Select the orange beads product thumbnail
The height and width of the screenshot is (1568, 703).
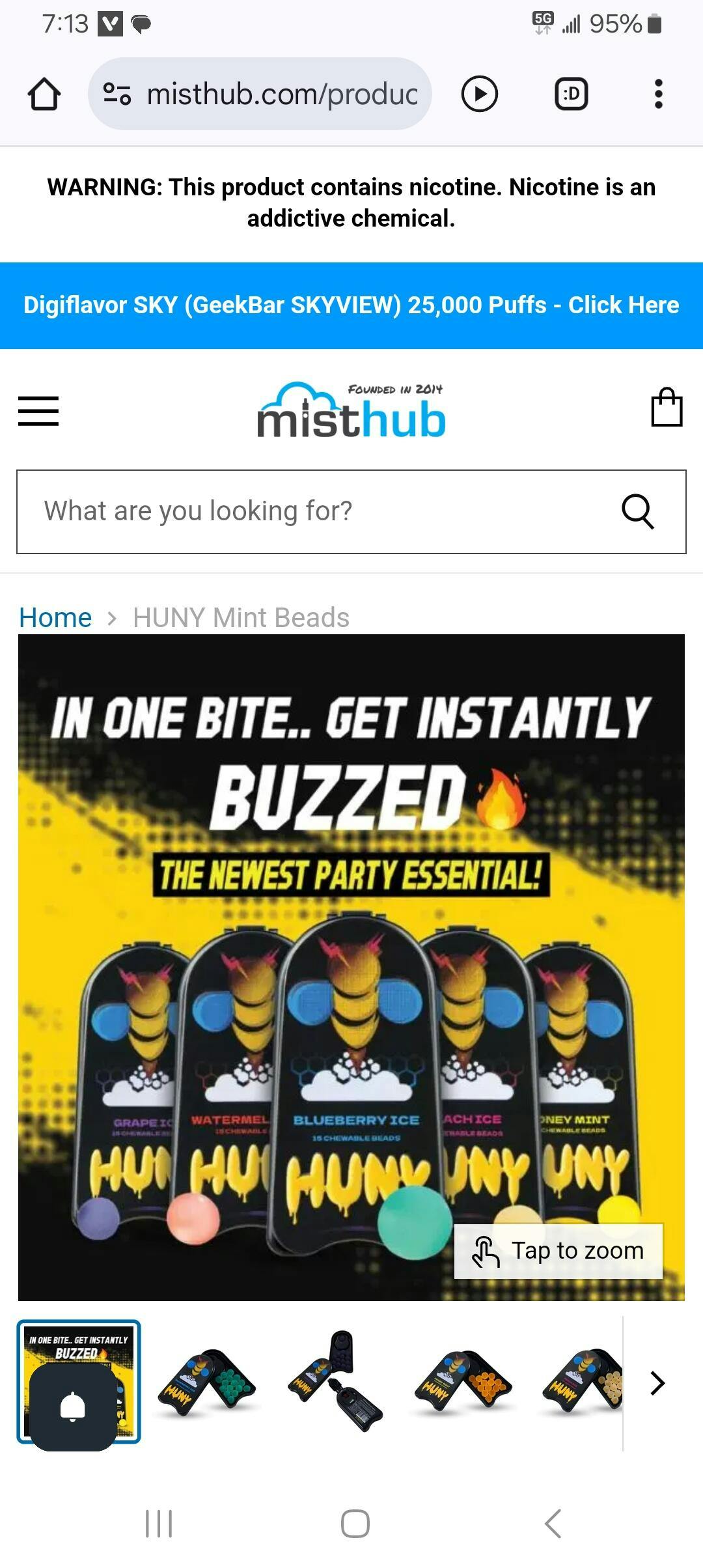(462, 1382)
